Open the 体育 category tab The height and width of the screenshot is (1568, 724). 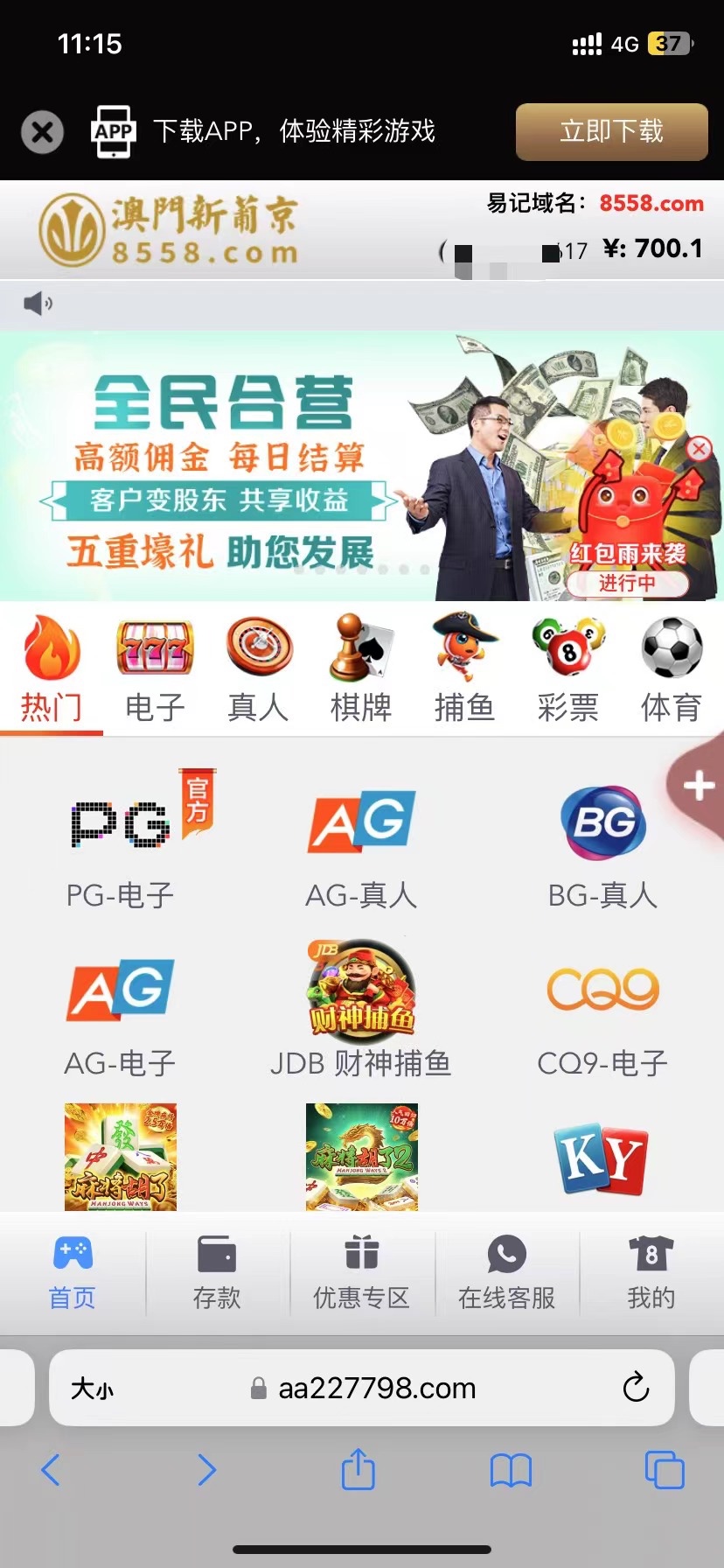tap(671, 671)
